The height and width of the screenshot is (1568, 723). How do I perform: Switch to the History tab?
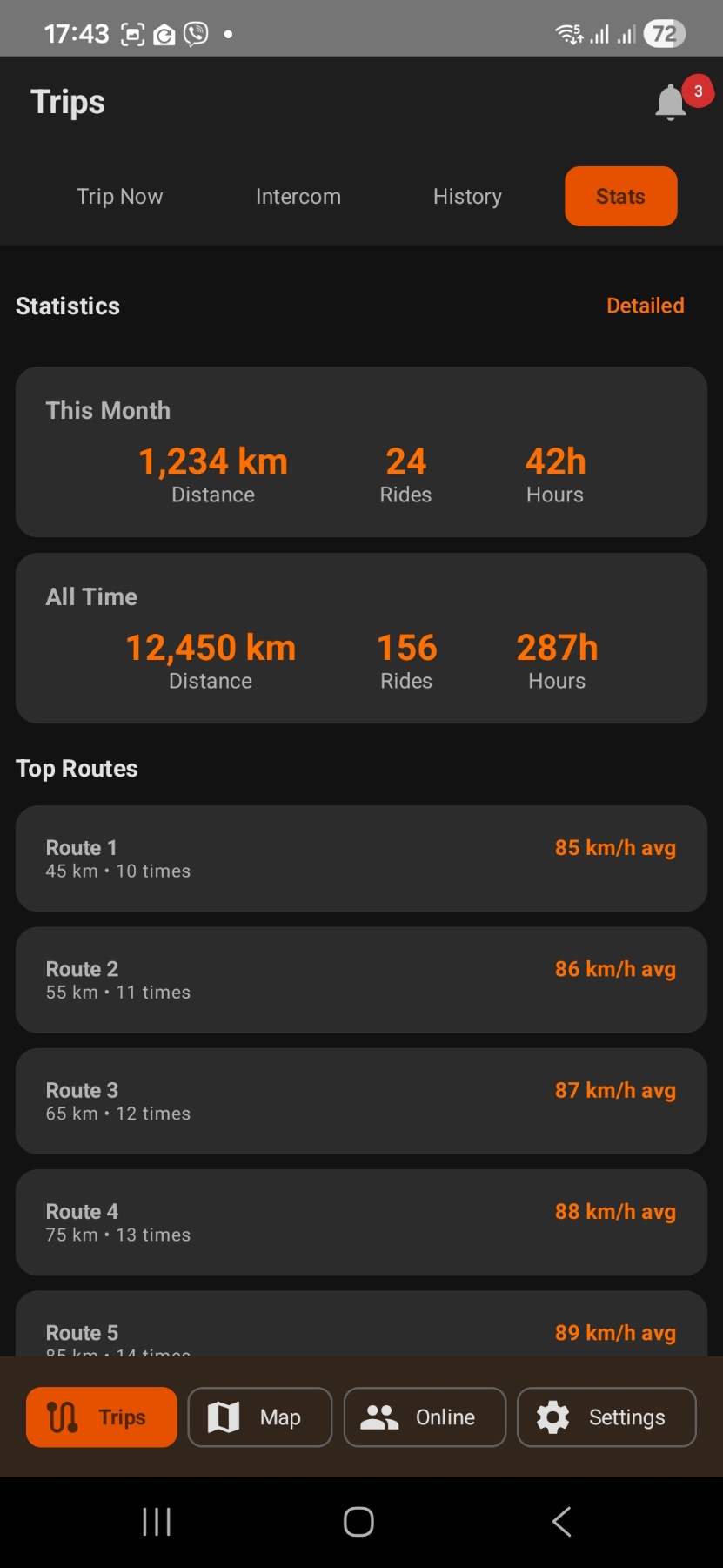tap(467, 196)
